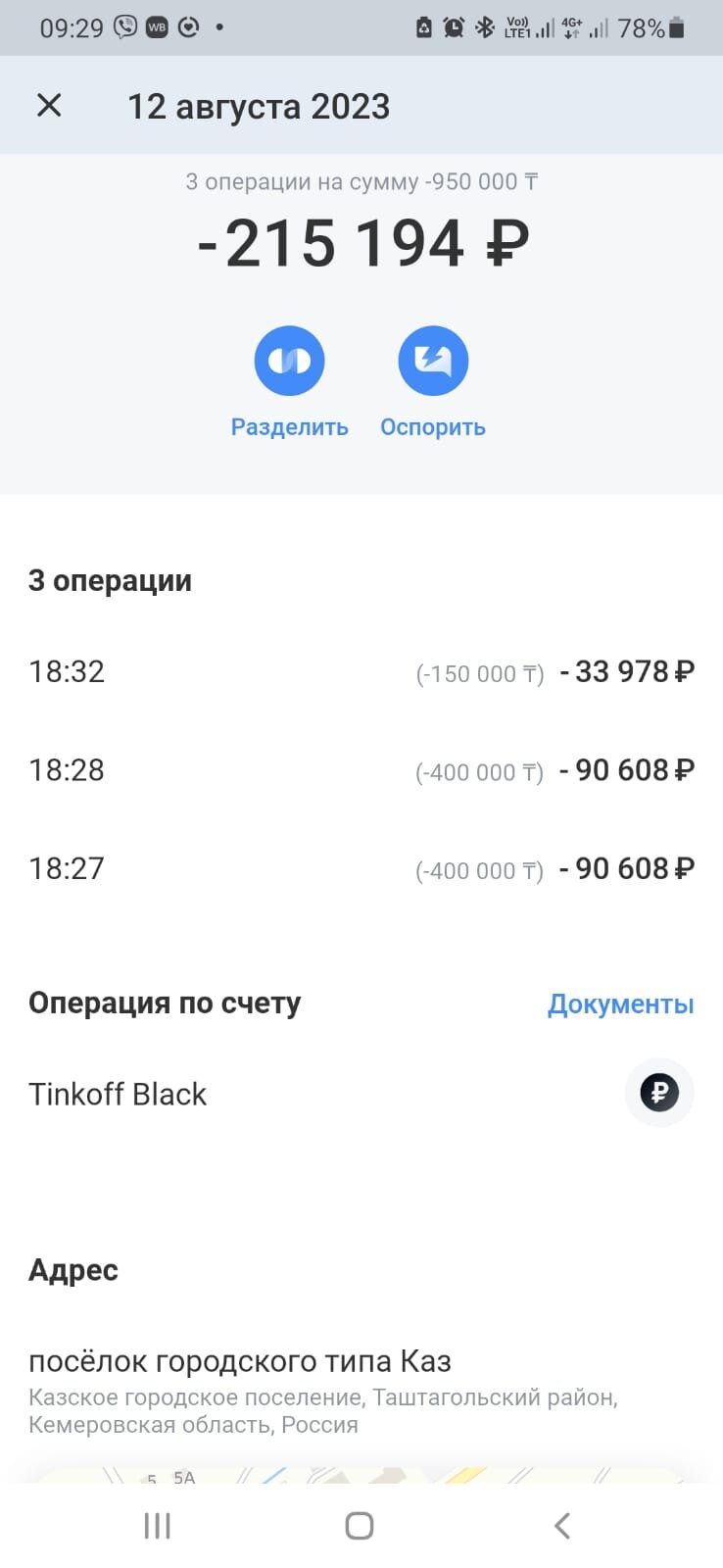
Task: Open the 18:32 operation for -33 978 ₽
Action: click(x=361, y=672)
